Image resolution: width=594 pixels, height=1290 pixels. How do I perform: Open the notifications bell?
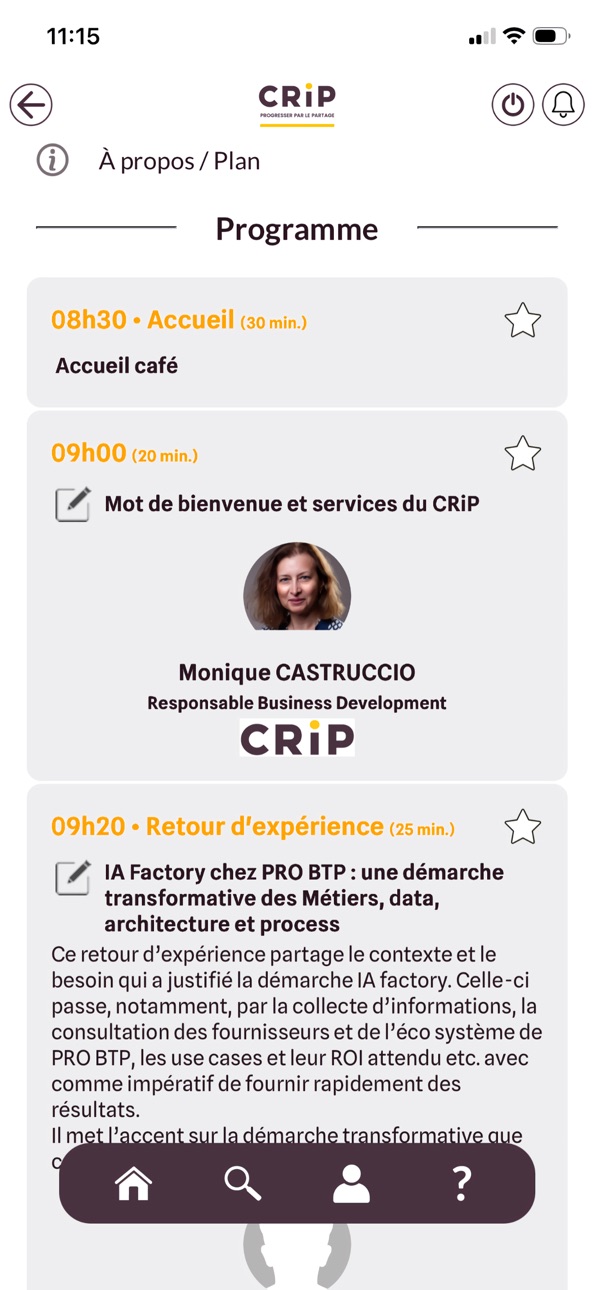click(563, 105)
